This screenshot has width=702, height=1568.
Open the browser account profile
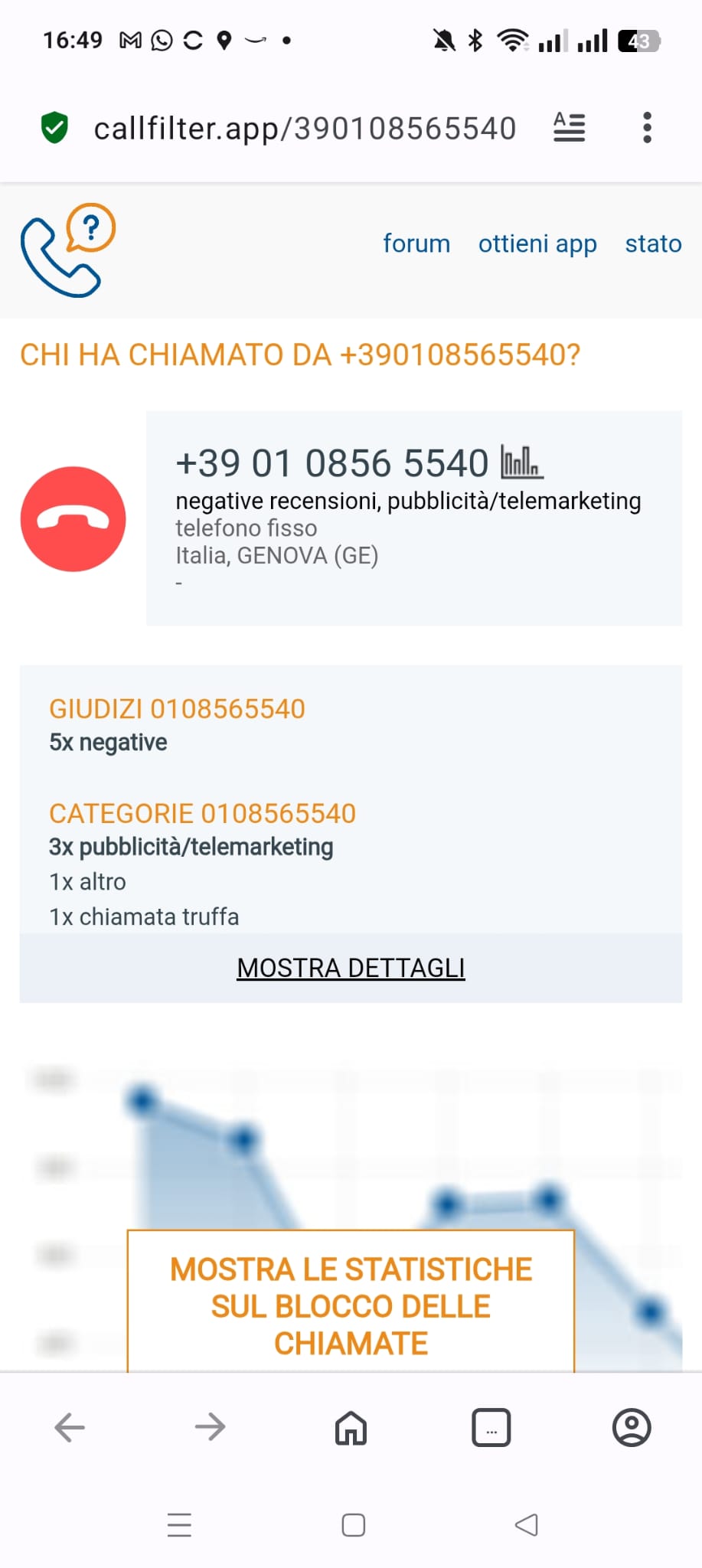632,1427
